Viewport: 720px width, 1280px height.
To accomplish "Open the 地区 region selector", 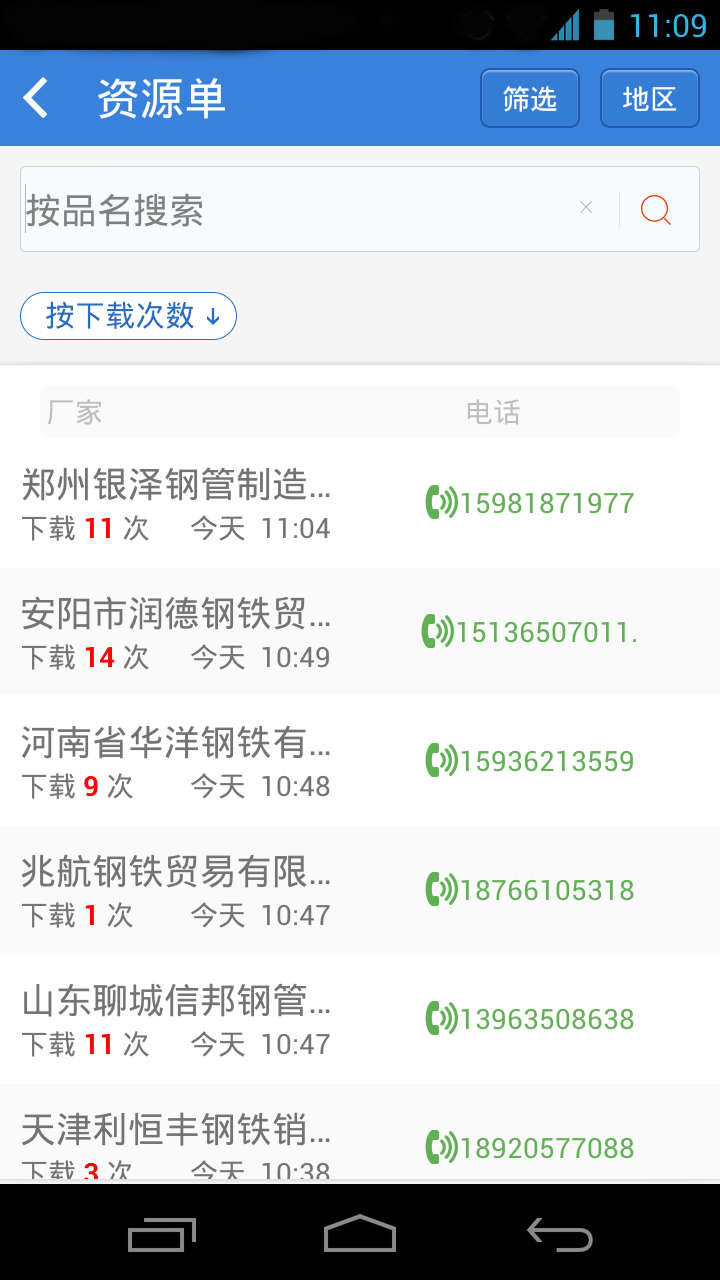I will pyautogui.click(x=649, y=98).
